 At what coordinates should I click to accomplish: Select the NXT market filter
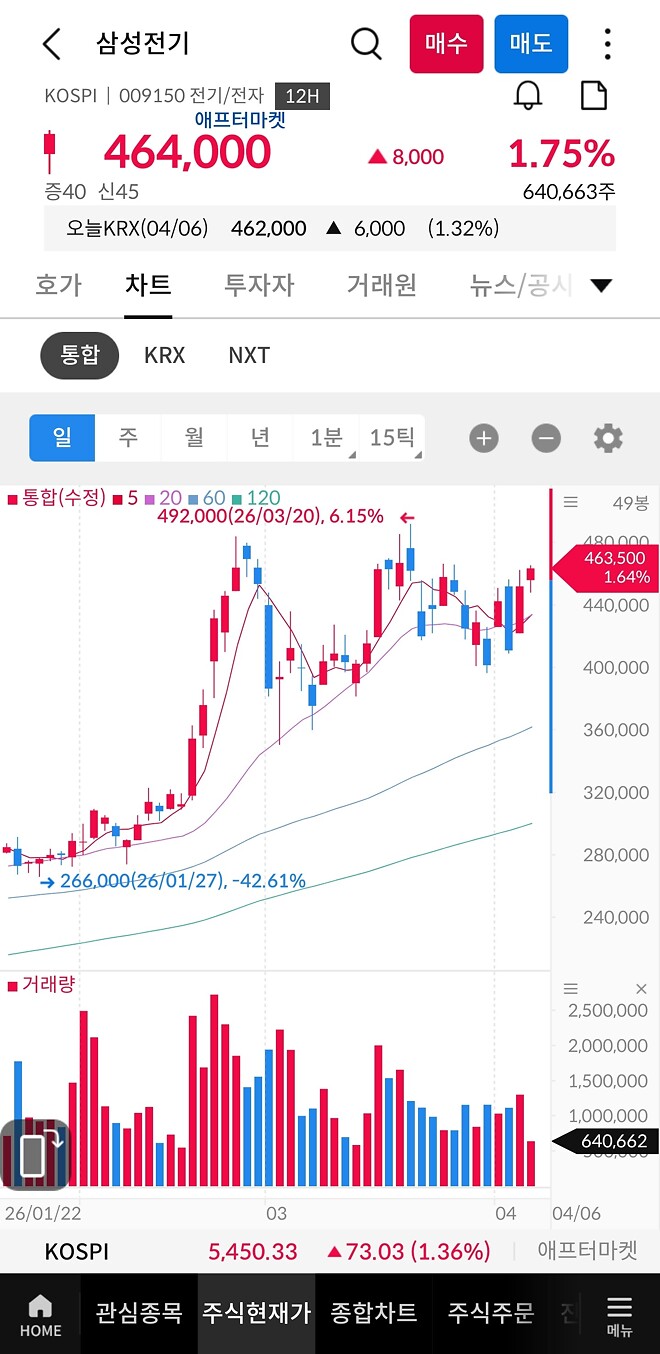[x=249, y=355]
